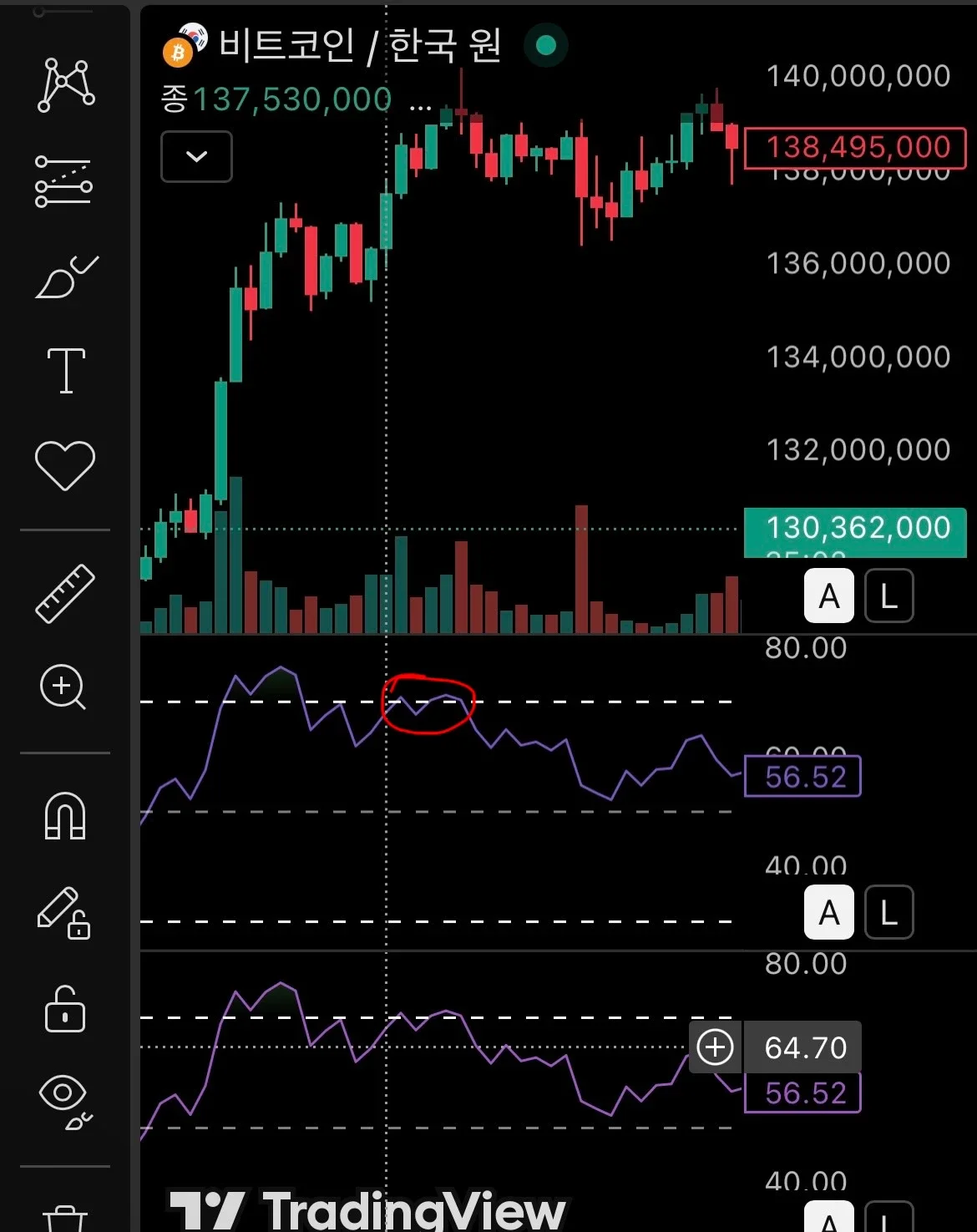This screenshot has height=1232, width=977.
Task: Hide all drawings using the eye icon
Action: (x=65, y=1101)
